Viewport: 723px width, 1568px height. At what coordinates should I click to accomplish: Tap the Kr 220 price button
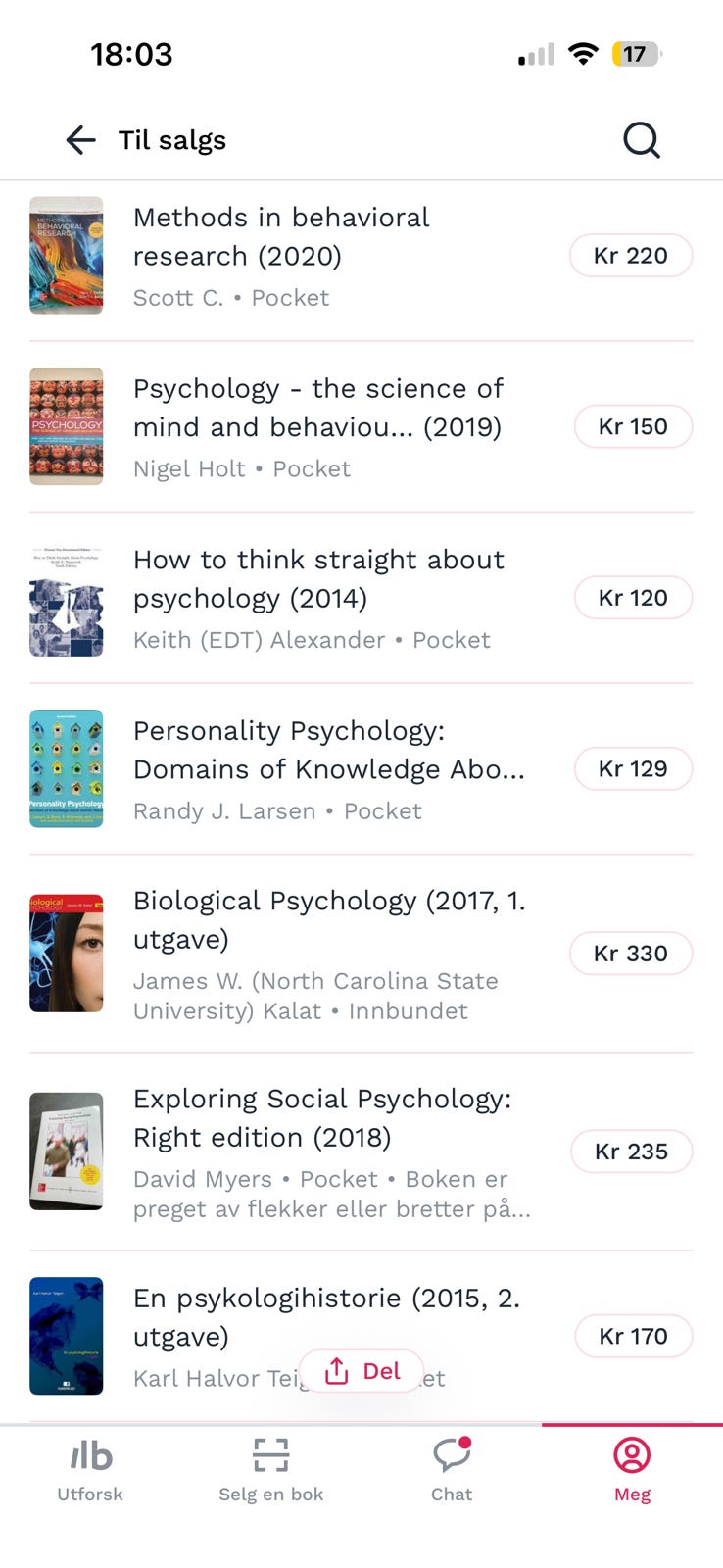631,256
